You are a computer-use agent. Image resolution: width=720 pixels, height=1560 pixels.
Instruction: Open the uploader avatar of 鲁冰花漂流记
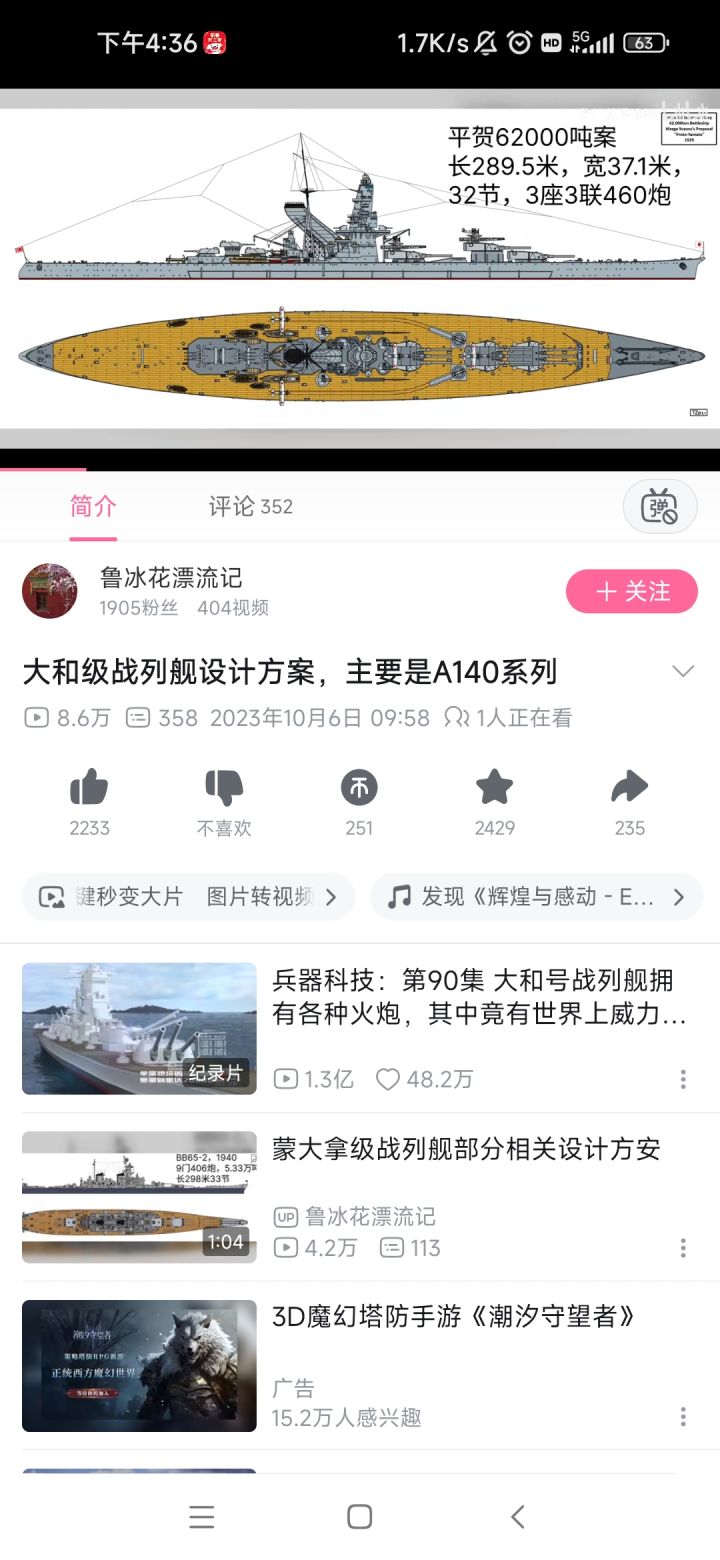[x=50, y=591]
